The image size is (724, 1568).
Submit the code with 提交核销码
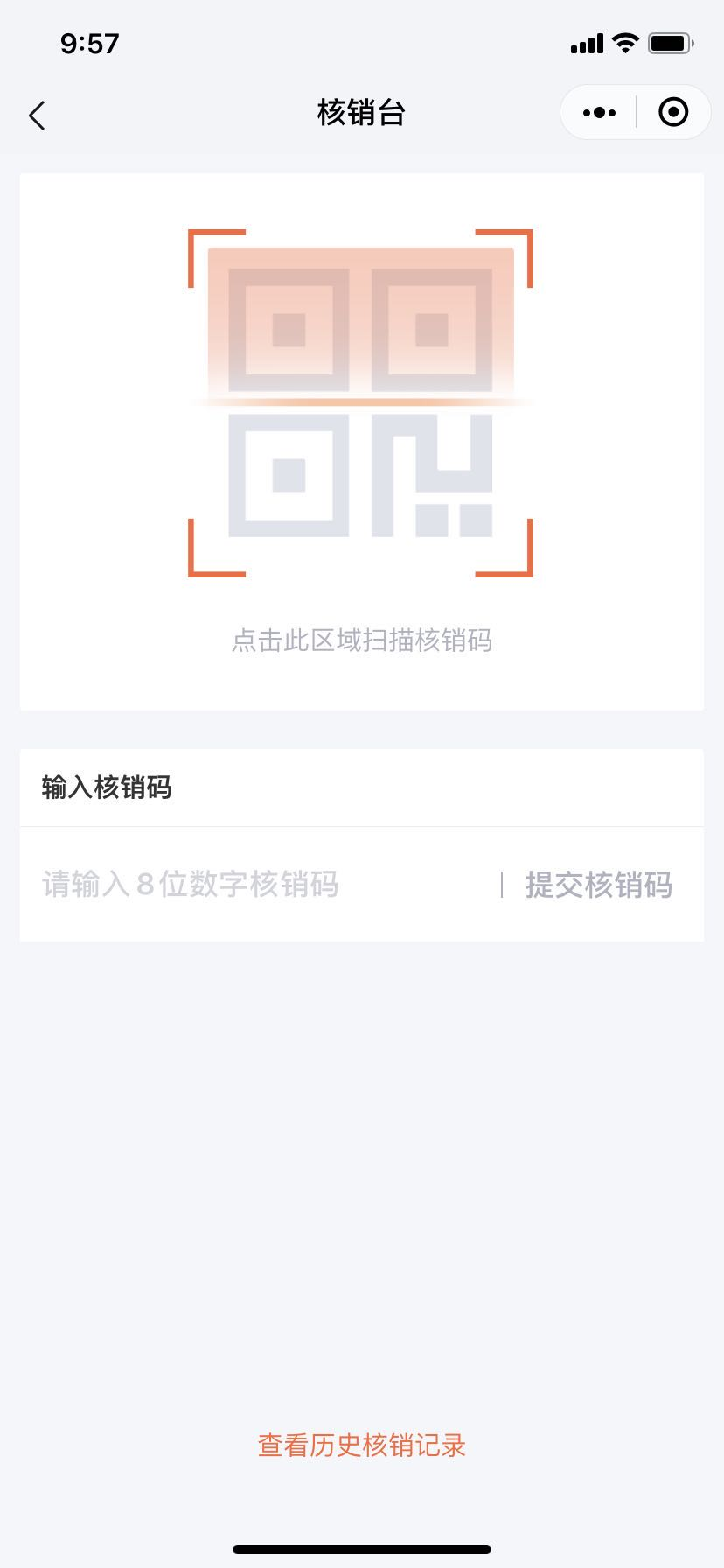coord(598,885)
